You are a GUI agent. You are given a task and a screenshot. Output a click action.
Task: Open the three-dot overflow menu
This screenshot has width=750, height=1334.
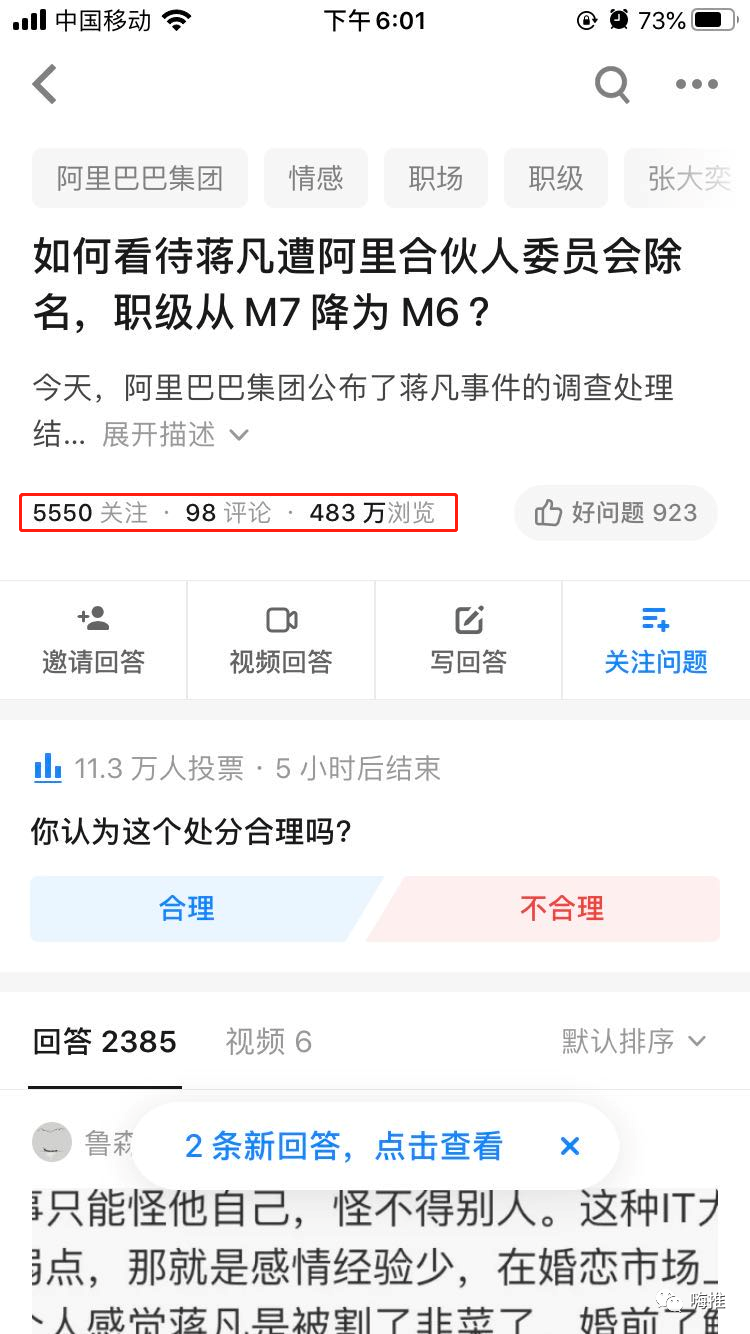pyautogui.click(x=697, y=85)
